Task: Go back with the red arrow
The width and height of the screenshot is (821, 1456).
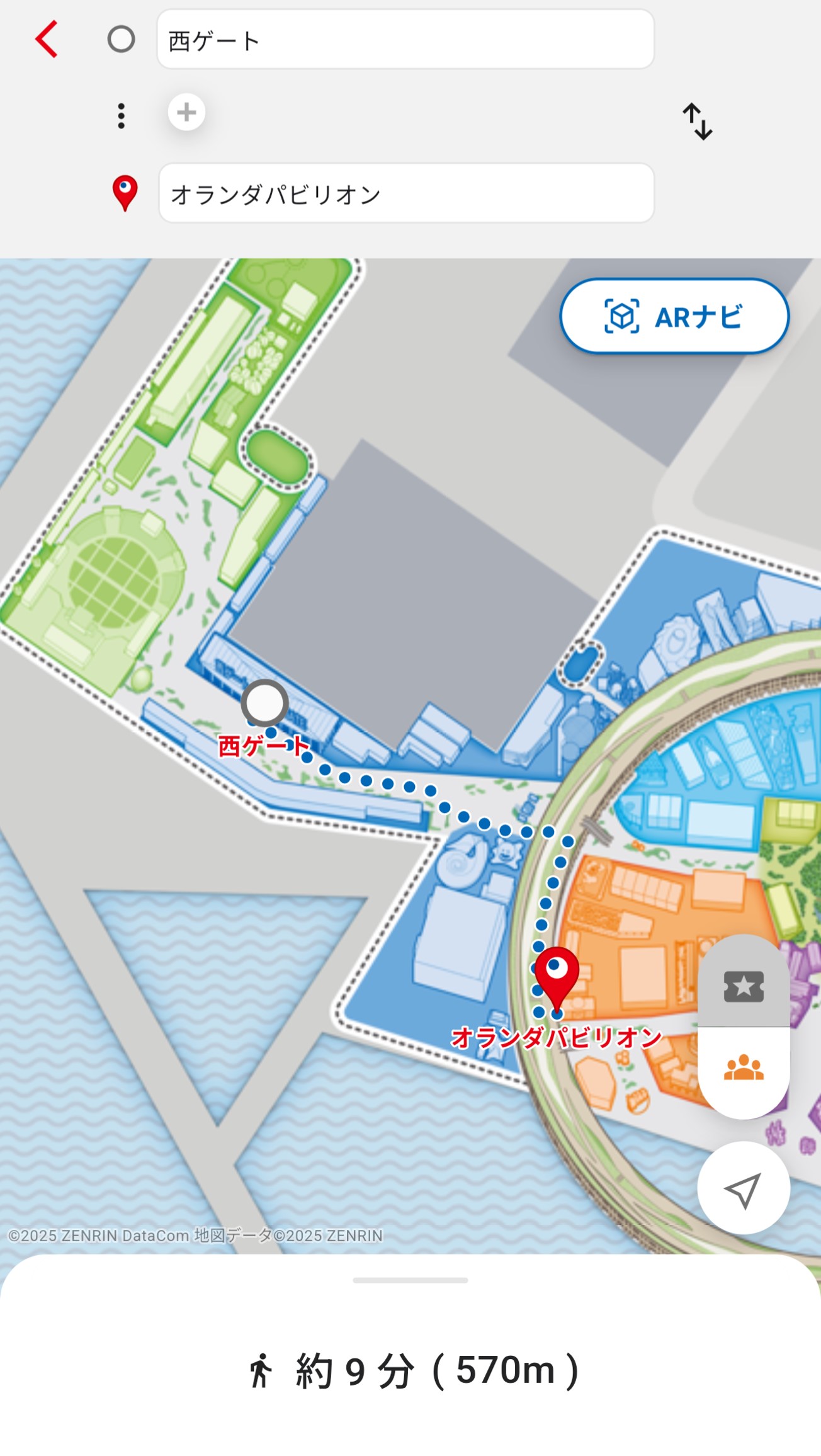Action: pyautogui.click(x=47, y=40)
